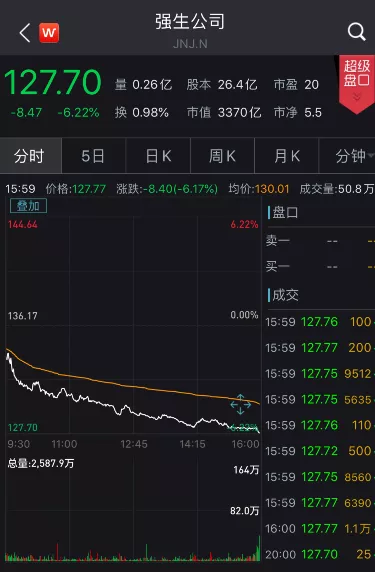Open the stock search magnifier
Image resolution: width=375 pixels, height=572 pixels.
(x=356, y=32)
